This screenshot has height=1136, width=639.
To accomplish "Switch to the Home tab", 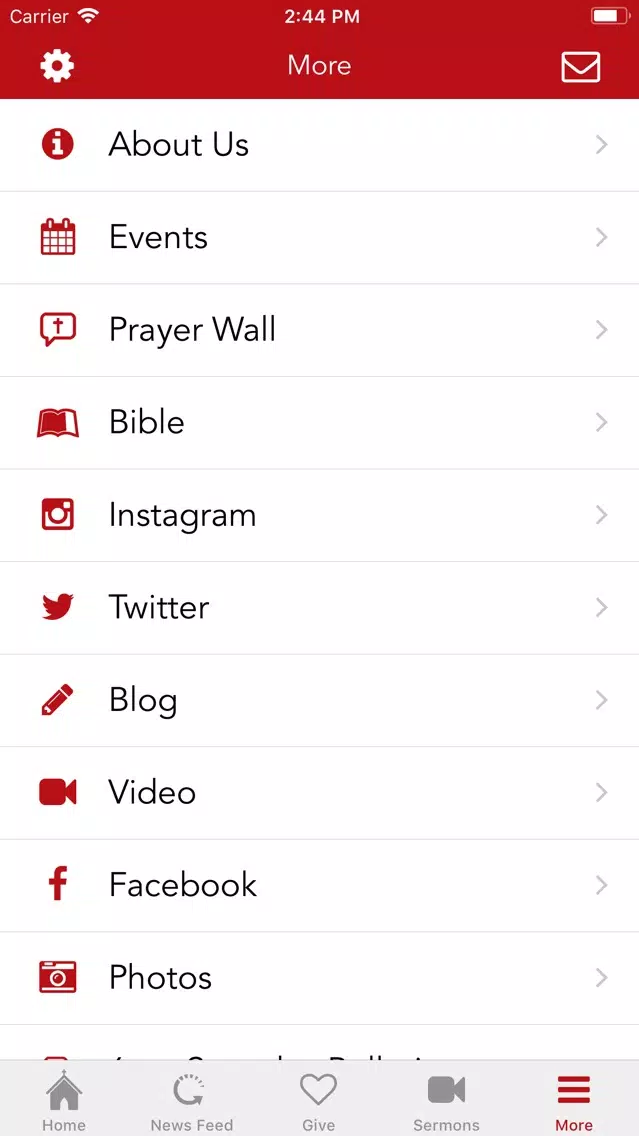I will [x=64, y=1100].
